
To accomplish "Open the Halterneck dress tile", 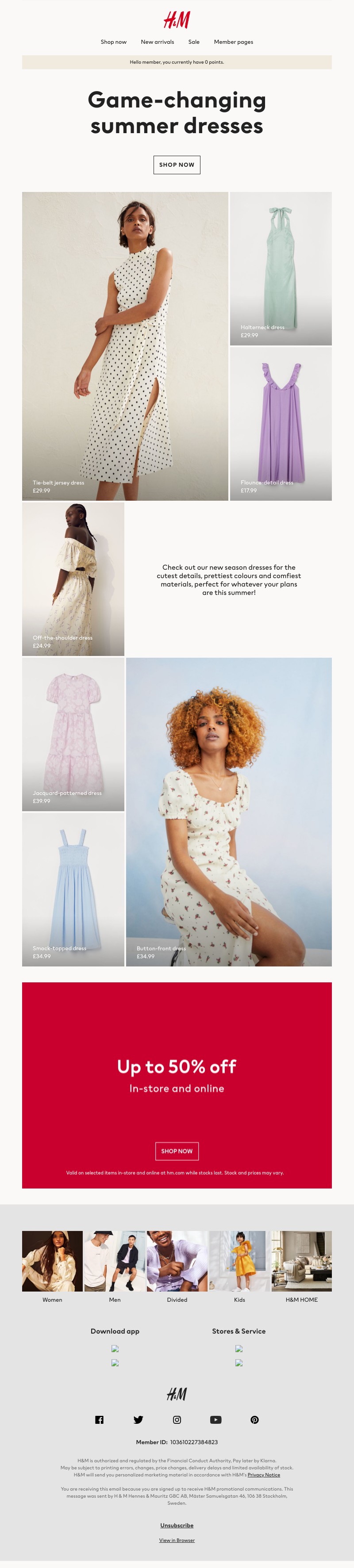I will point(280,268).
